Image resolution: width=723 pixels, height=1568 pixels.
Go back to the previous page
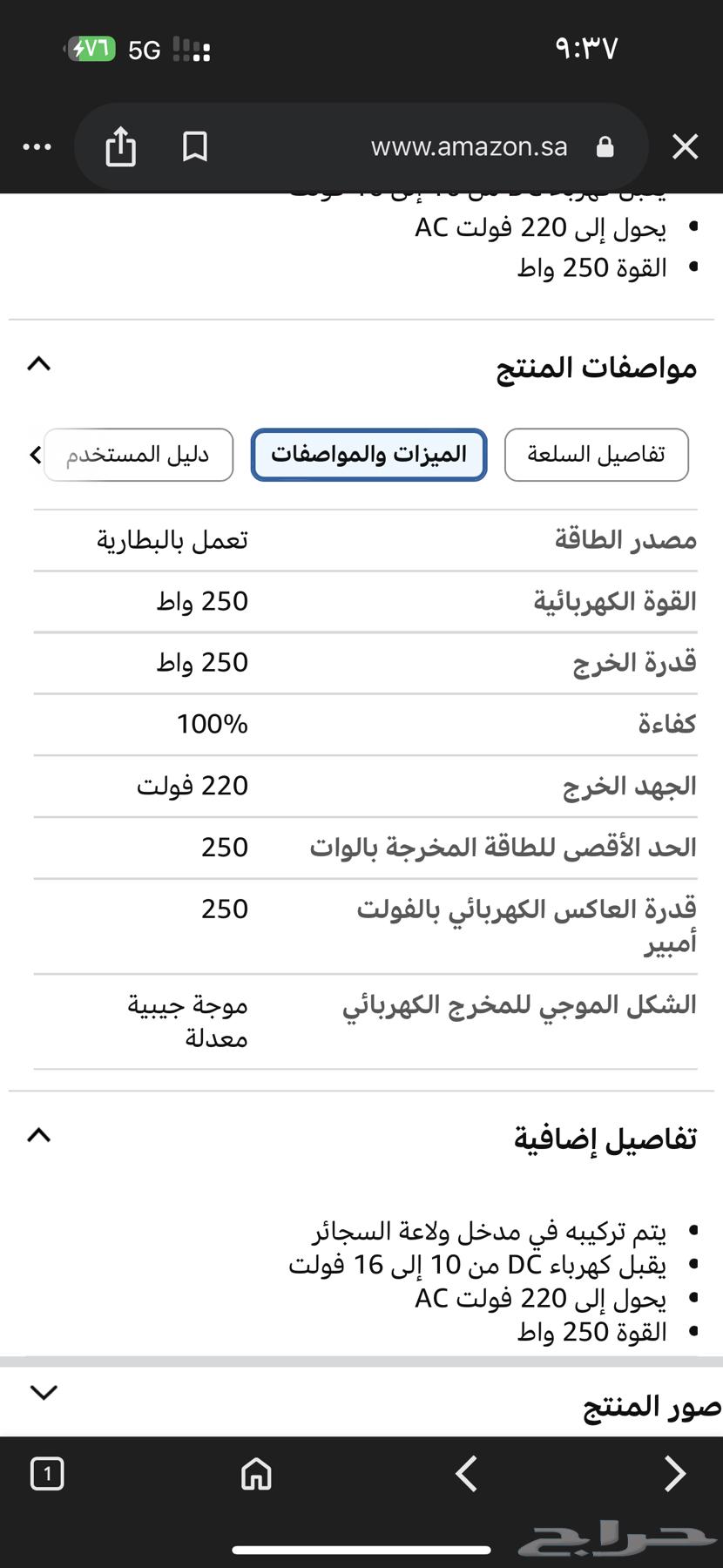467,1474
